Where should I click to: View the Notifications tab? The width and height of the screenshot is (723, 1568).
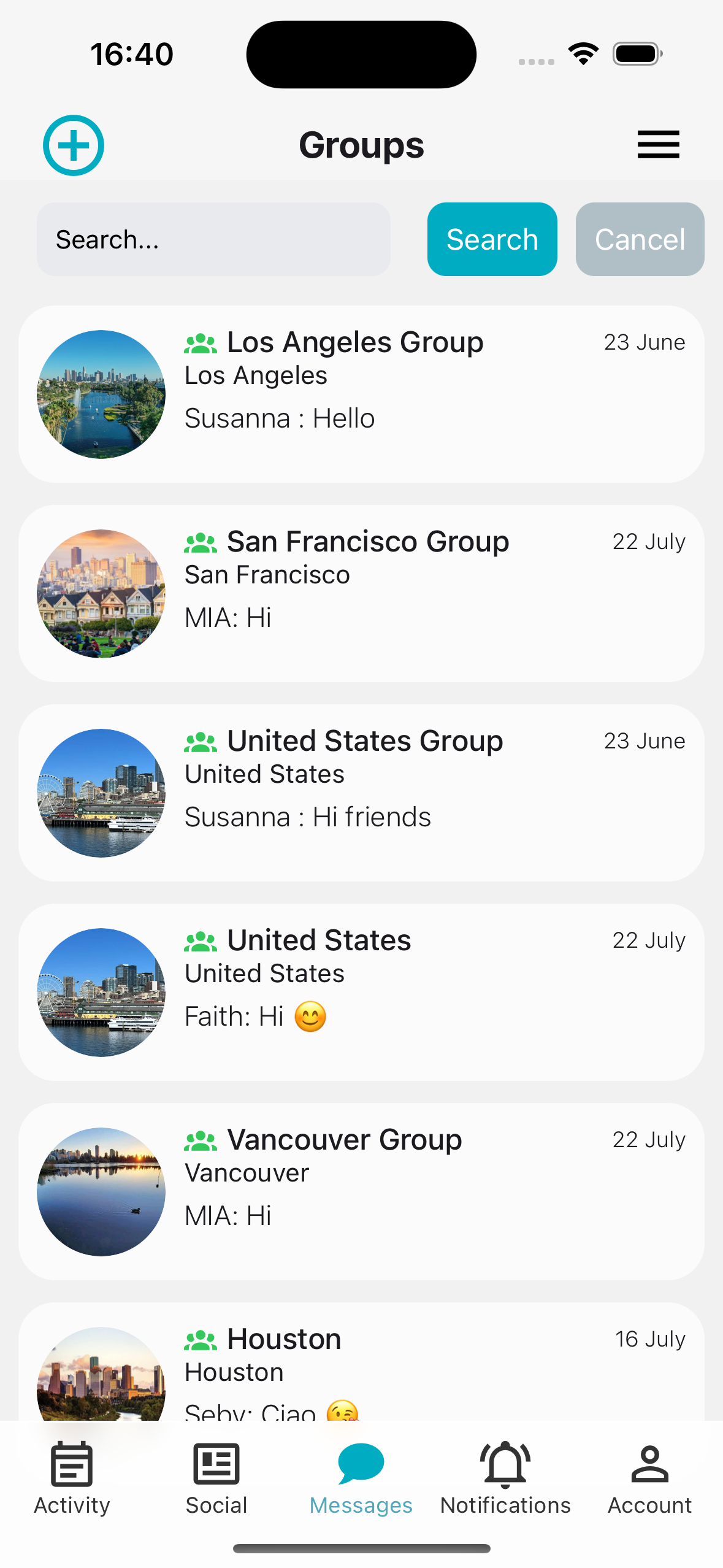click(x=505, y=1478)
